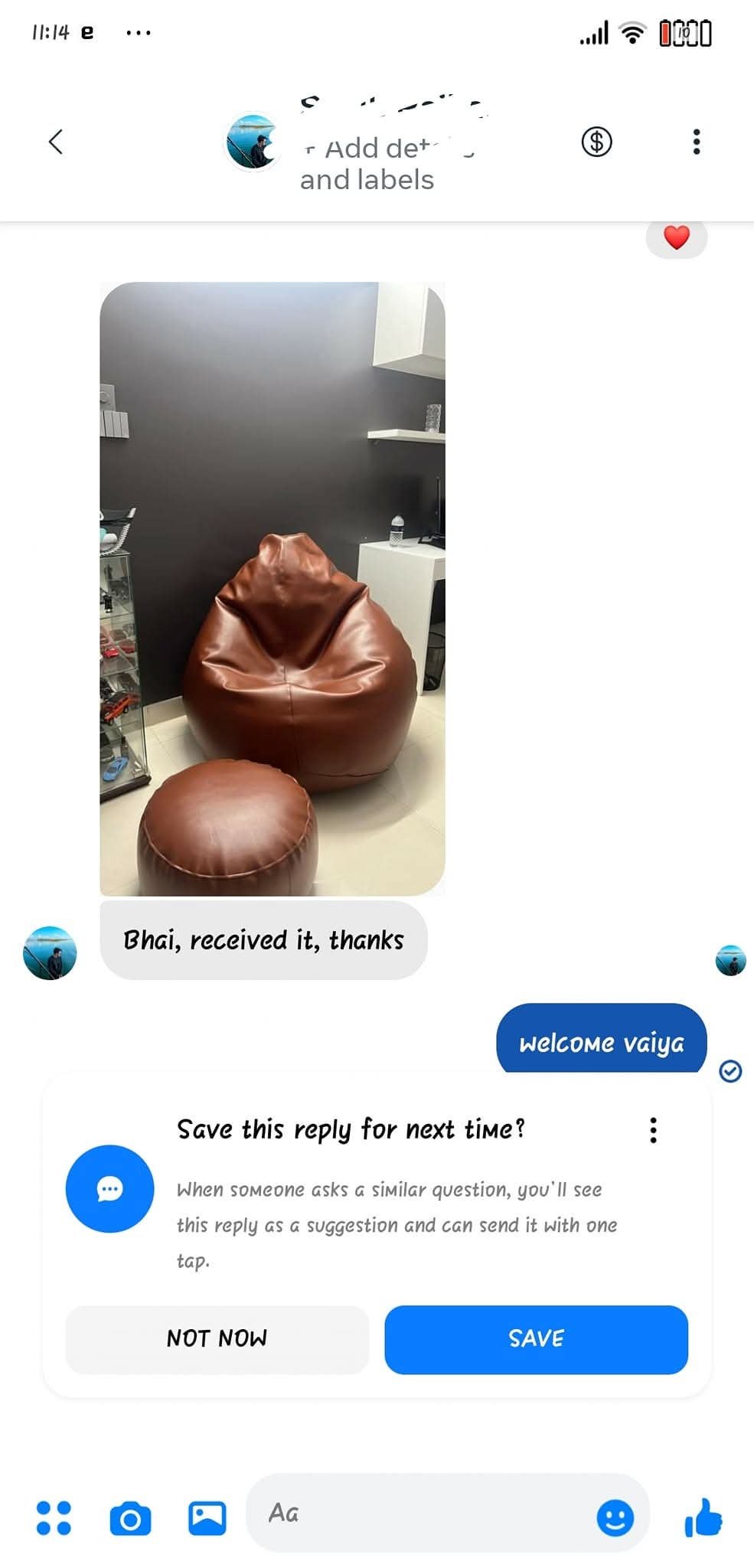Open the payment dollar icon
This screenshot has width=754, height=1568.
click(596, 142)
